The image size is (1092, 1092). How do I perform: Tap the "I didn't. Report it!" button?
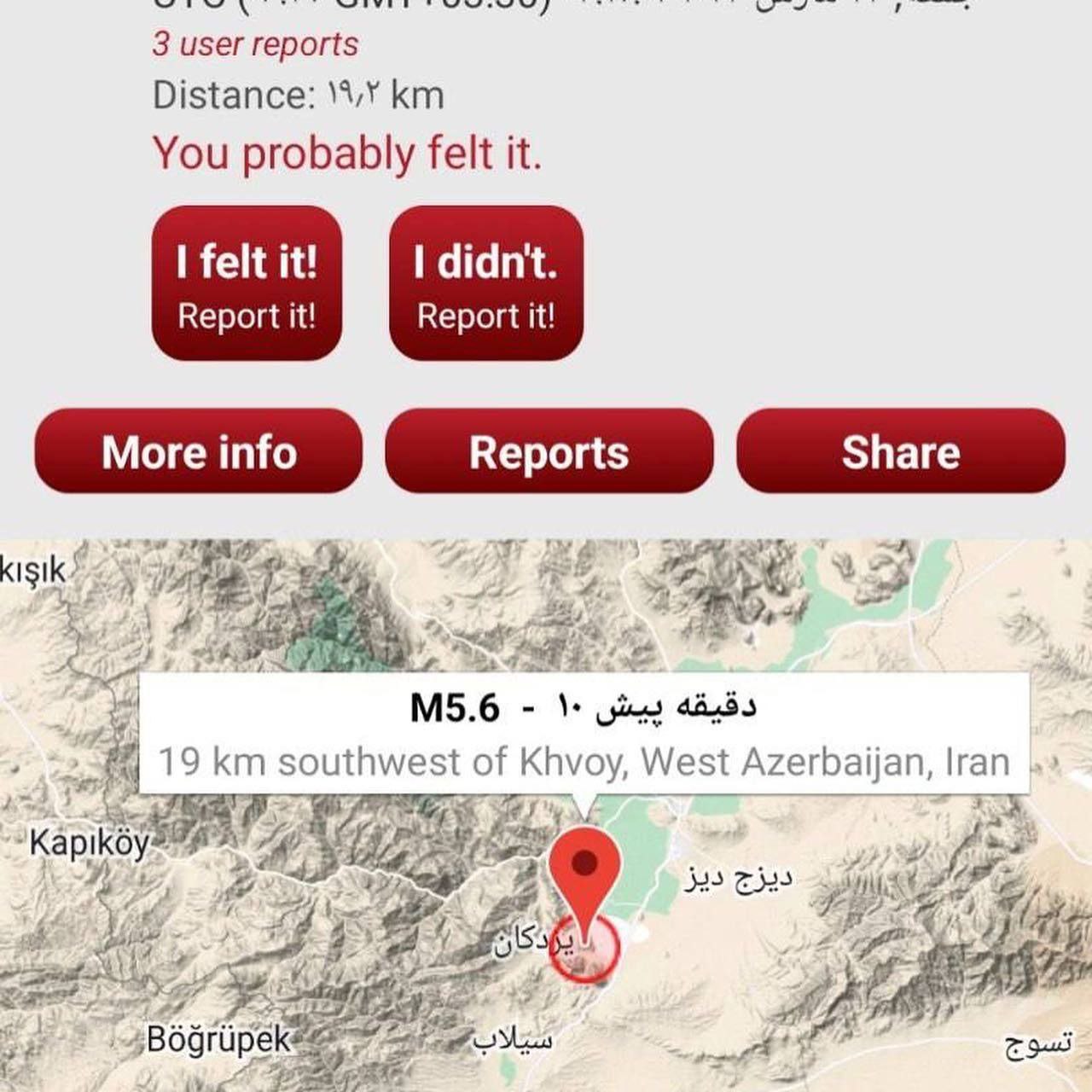(x=486, y=283)
